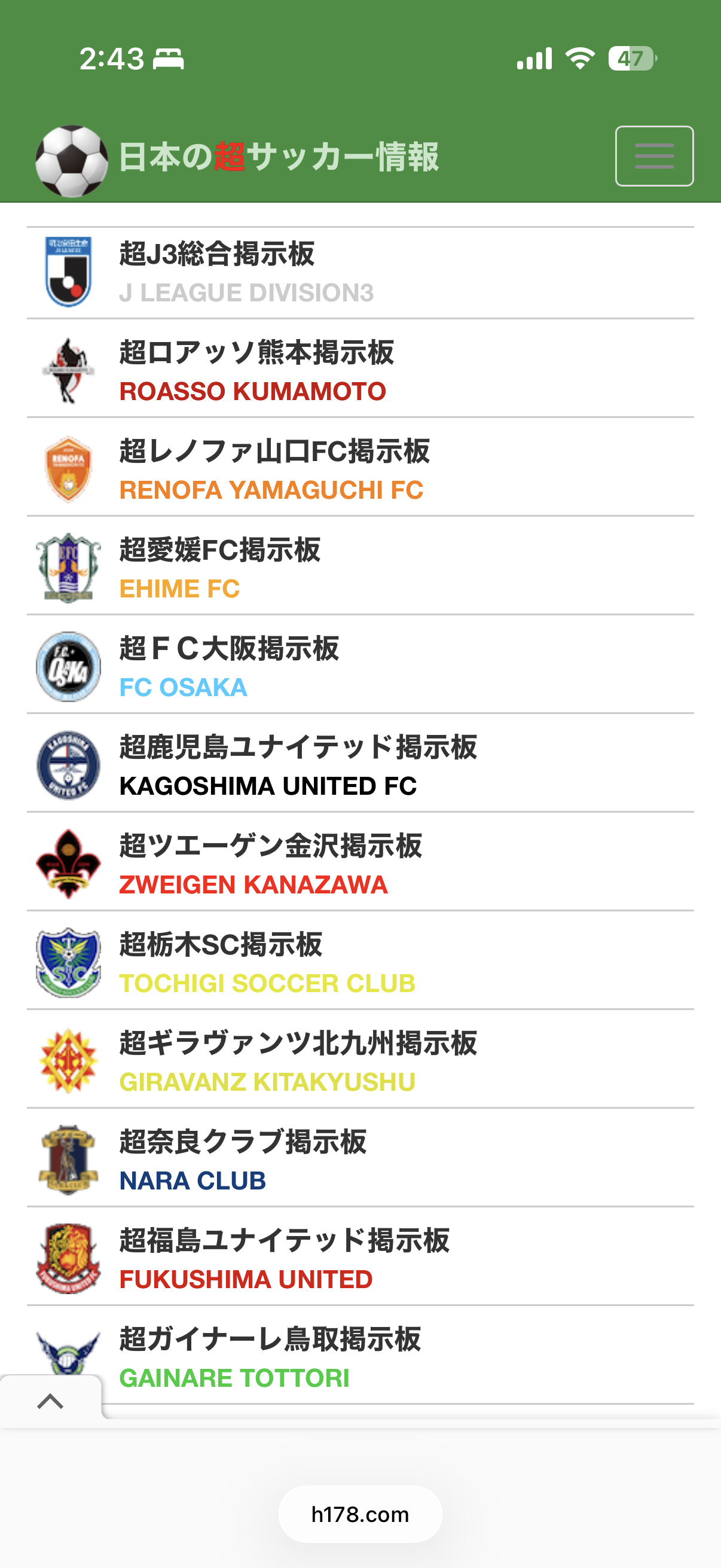Tap the up-arrow scroll-to-top button
The width and height of the screenshot is (721, 1568).
50,1401
